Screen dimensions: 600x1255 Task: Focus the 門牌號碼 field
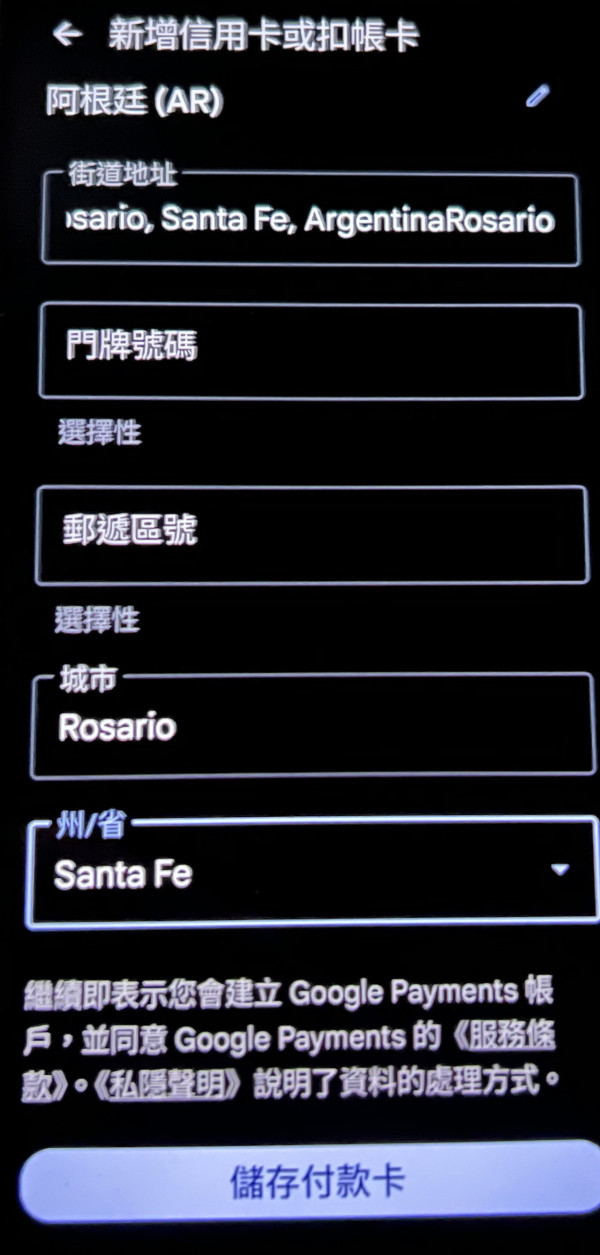click(x=310, y=350)
